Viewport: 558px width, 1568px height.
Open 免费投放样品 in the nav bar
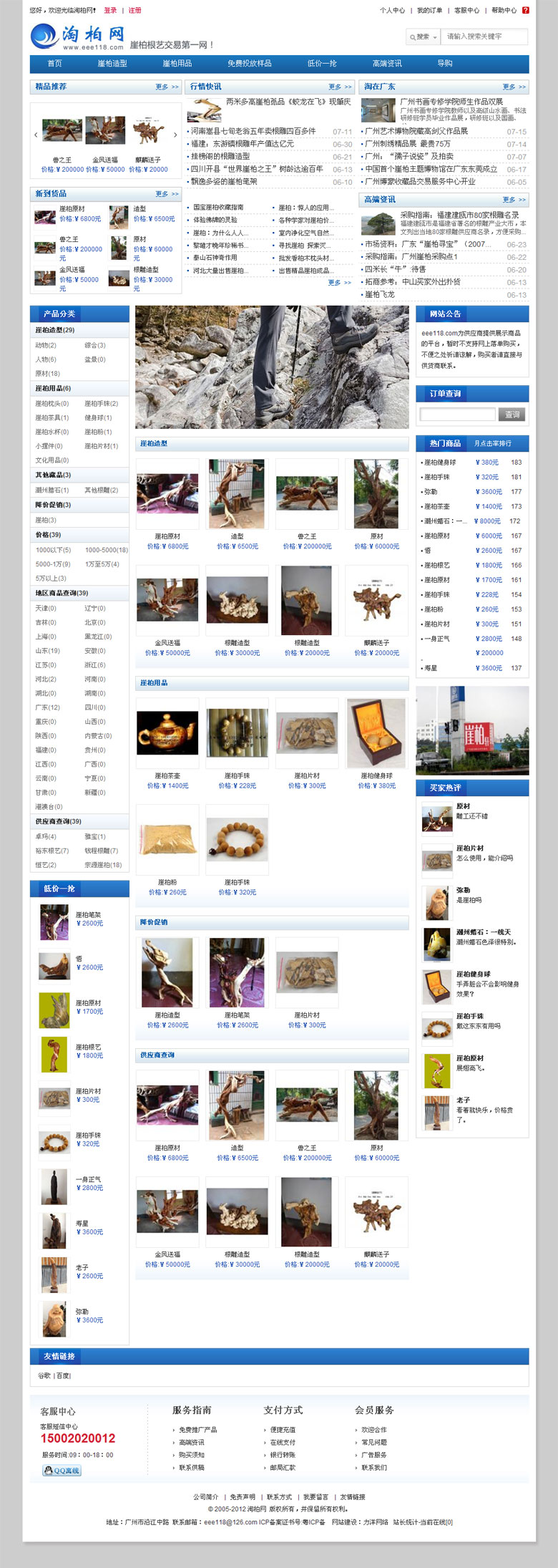tap(249, 64)
